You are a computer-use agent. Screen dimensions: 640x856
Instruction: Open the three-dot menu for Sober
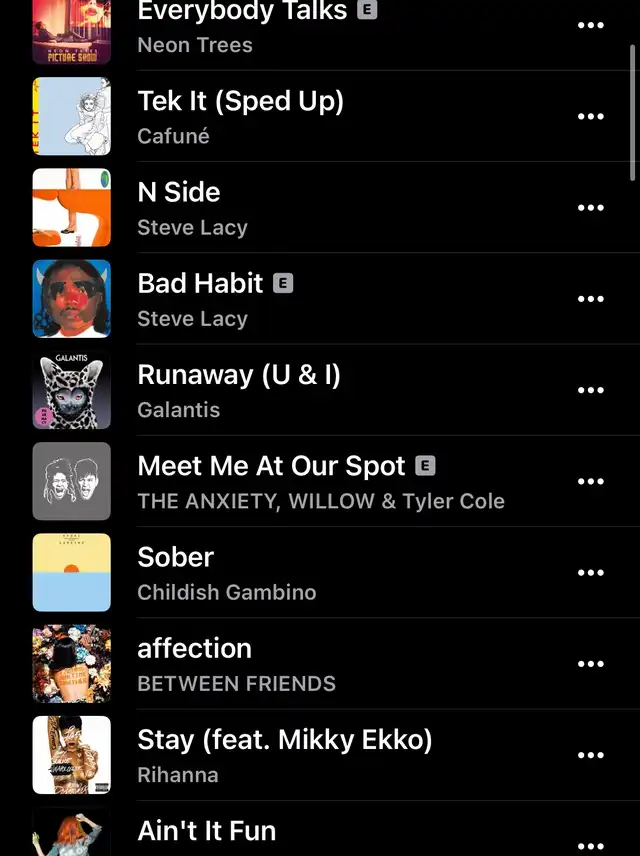point(591,572)
